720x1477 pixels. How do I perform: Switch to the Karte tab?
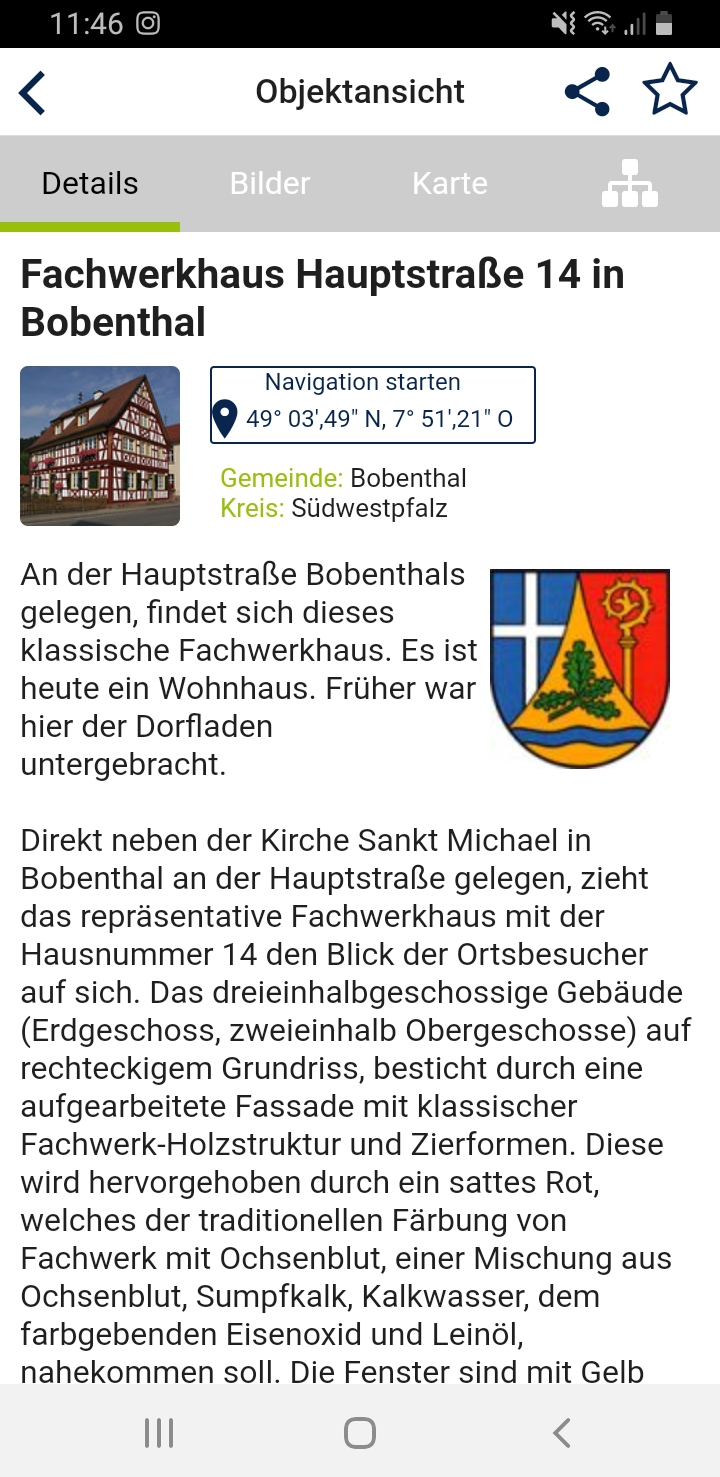tap(450, 184)
